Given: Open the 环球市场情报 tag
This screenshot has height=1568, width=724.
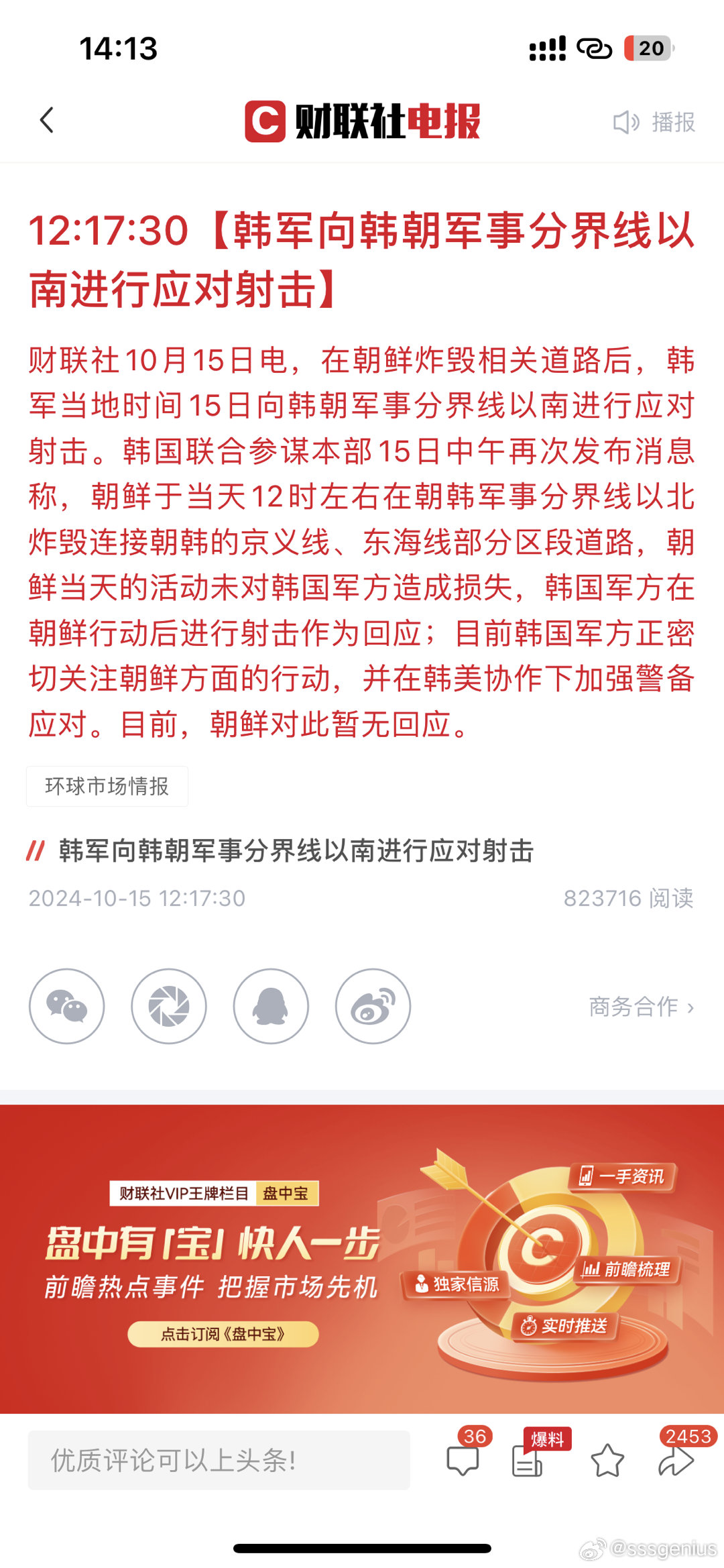Looking at the screenshot, I should click(x=107, y=786).
